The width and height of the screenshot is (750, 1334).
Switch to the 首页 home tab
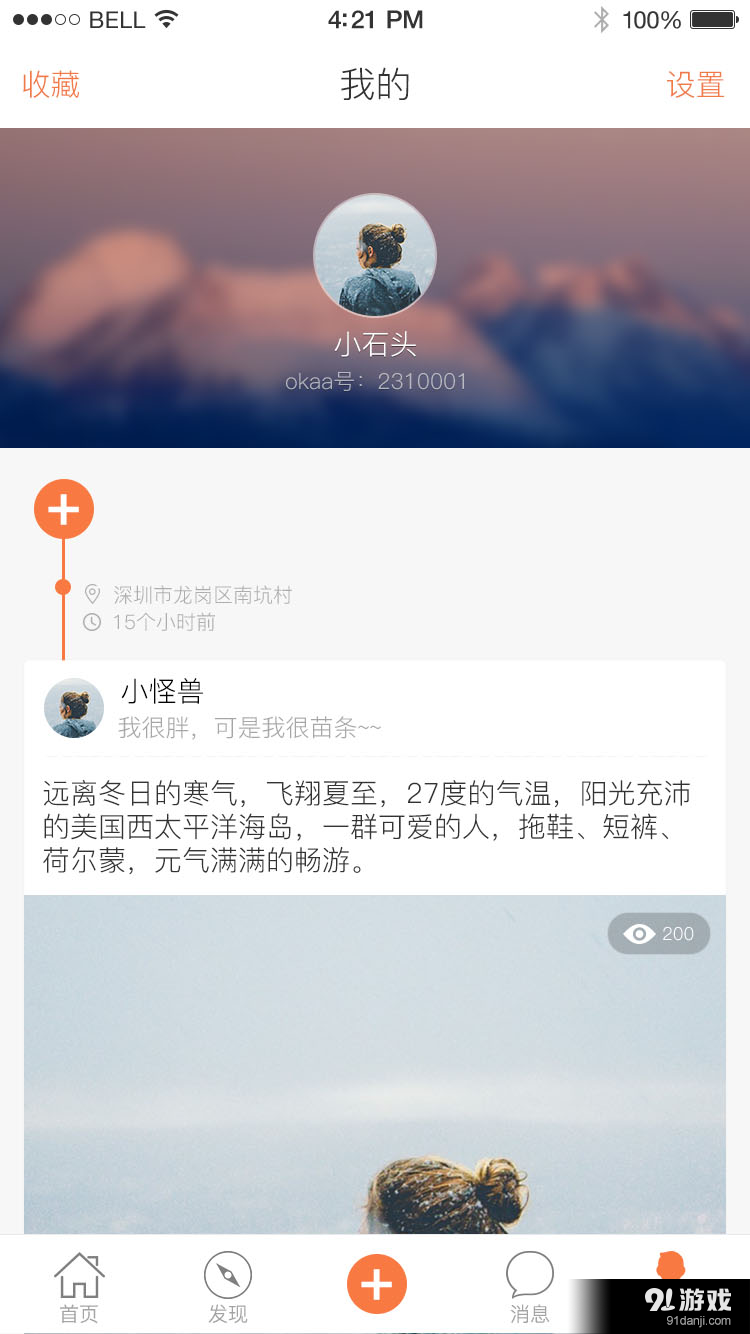point(79,1288)
